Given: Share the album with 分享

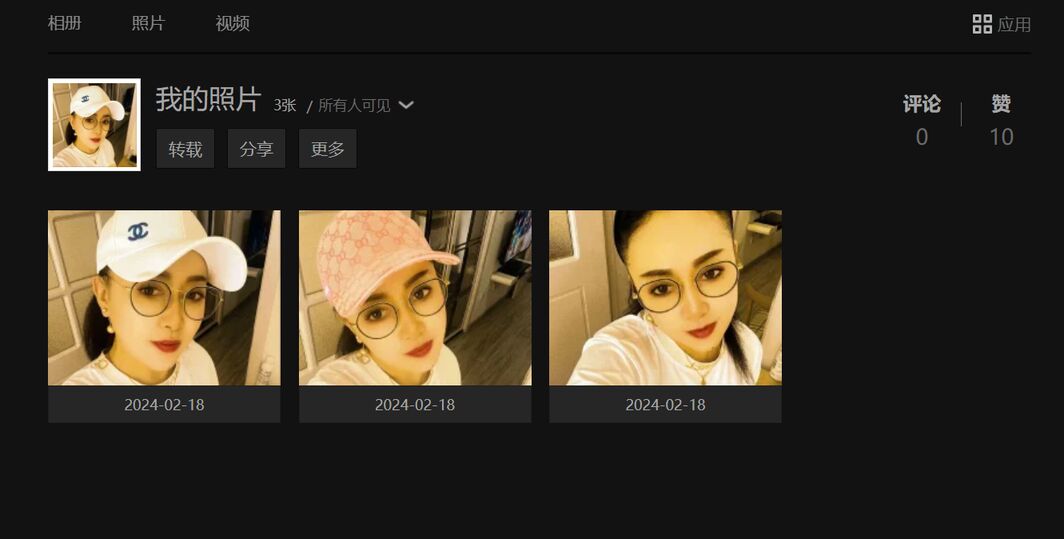Looking at the screenshot, I should 256,149.
